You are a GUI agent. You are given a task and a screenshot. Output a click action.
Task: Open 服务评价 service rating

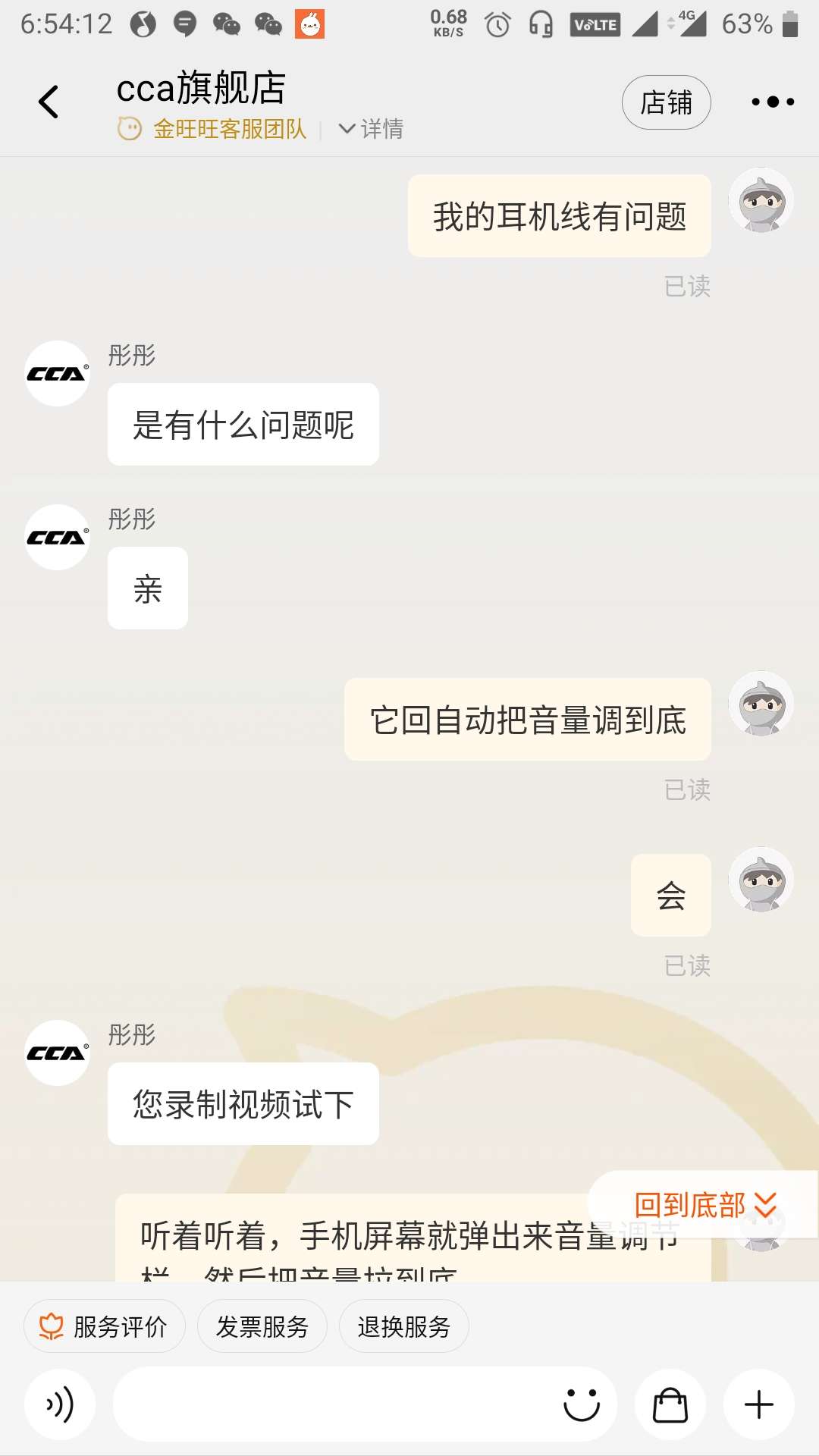[105, 1326]
